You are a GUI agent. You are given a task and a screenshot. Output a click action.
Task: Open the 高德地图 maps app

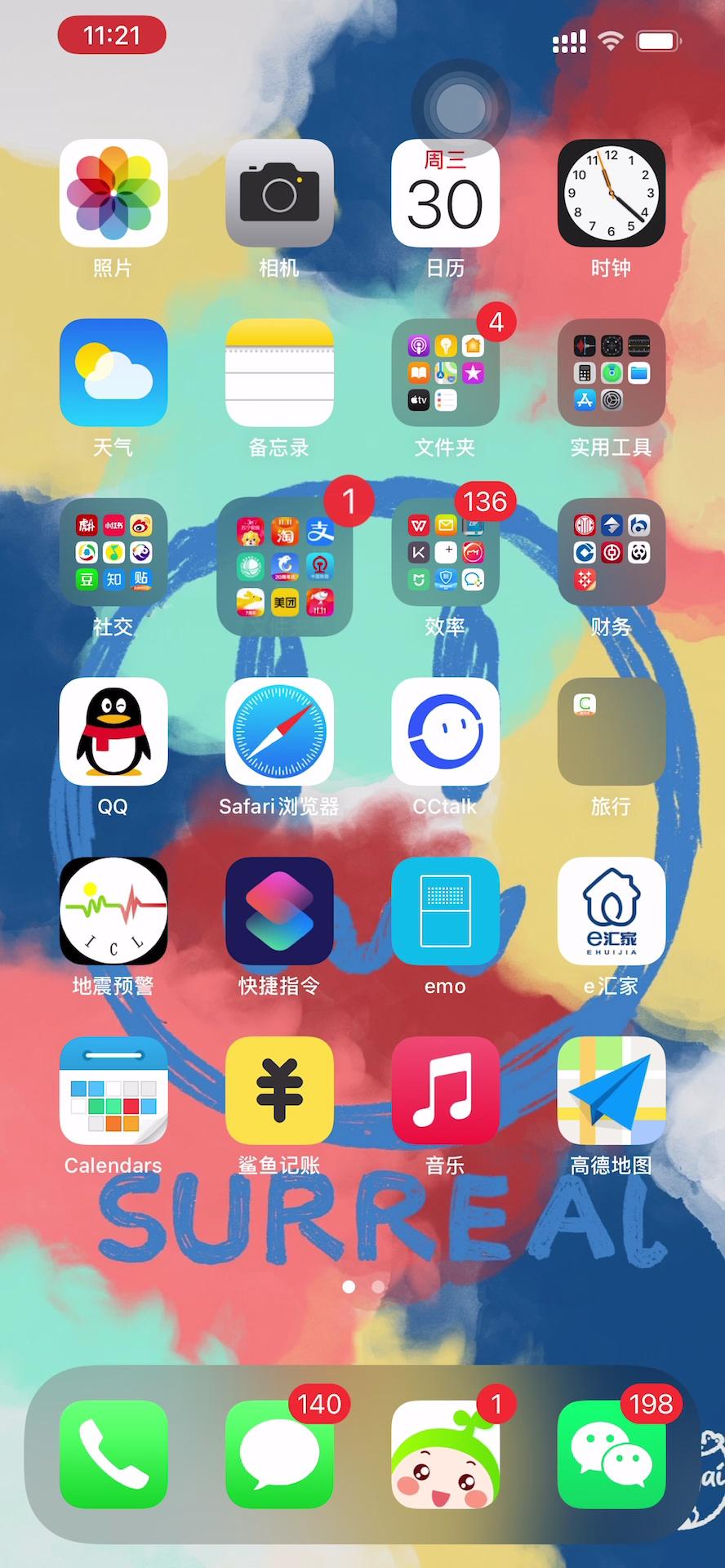point(611,1092)
